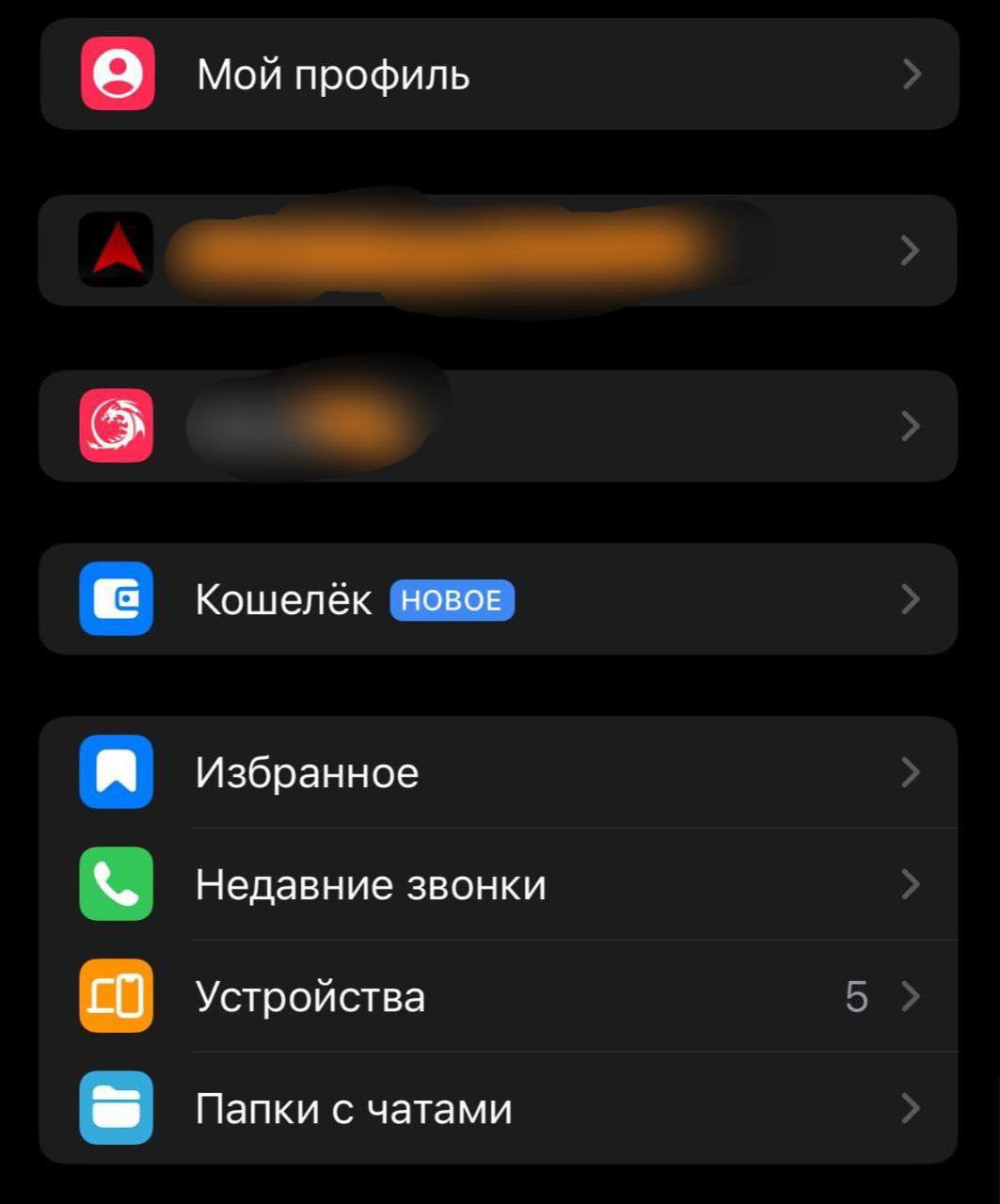The image size is (1000, 1204).
Task: Open Избранное saved messages
Action: point(306,771)
